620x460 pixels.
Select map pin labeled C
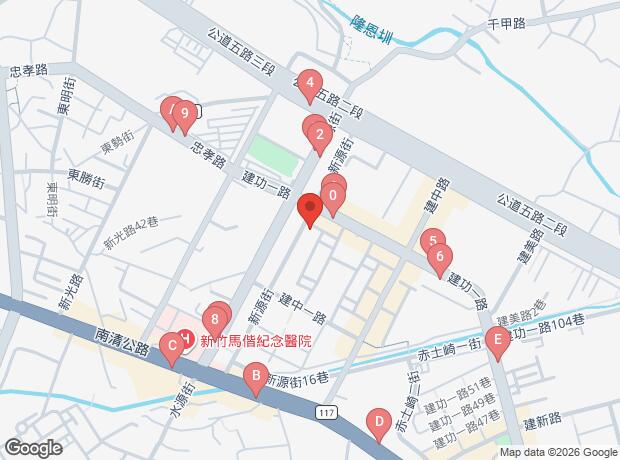(x=172, y=348)
